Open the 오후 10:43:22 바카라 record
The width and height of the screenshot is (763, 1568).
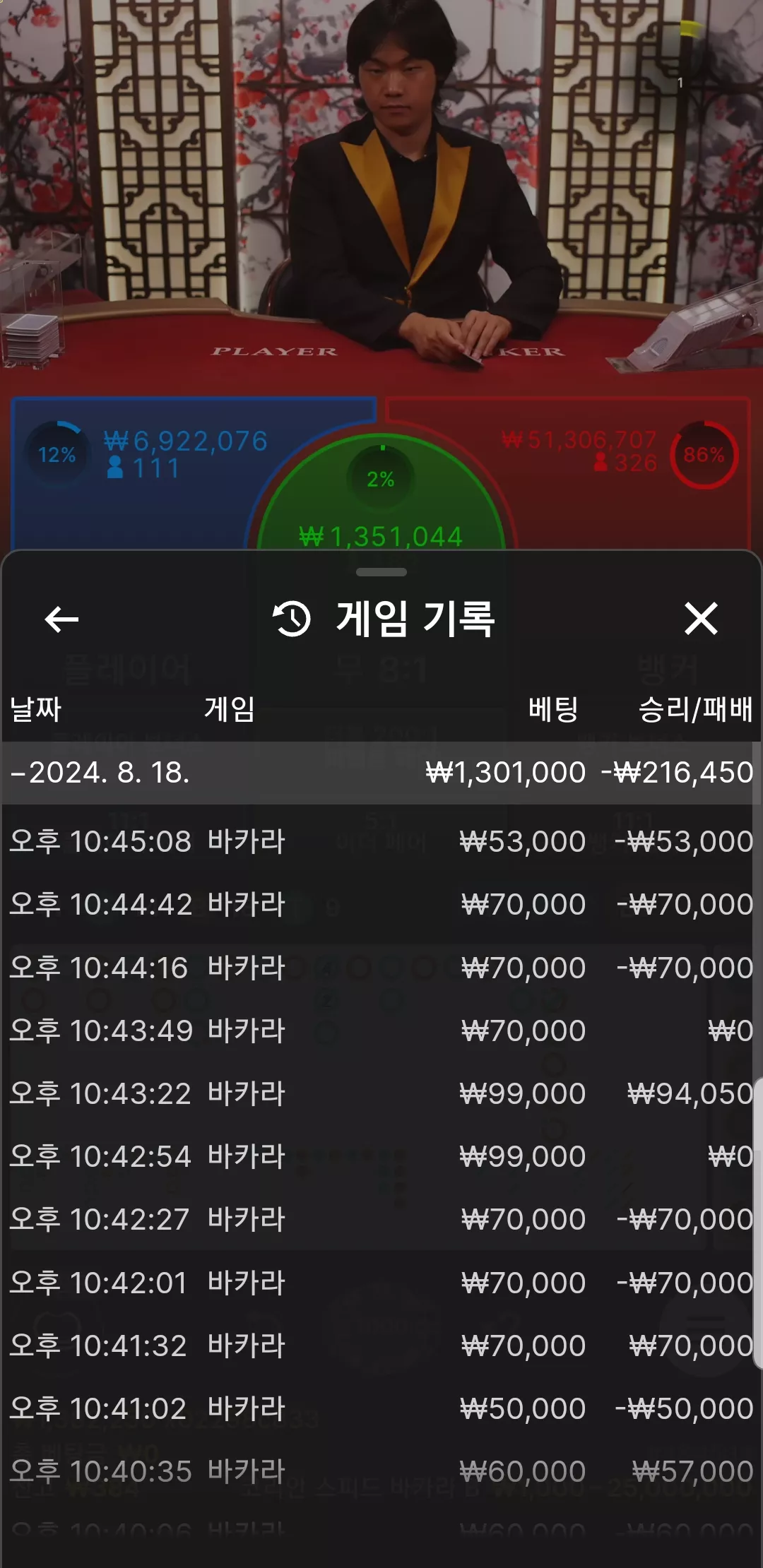coord(381,1093)
